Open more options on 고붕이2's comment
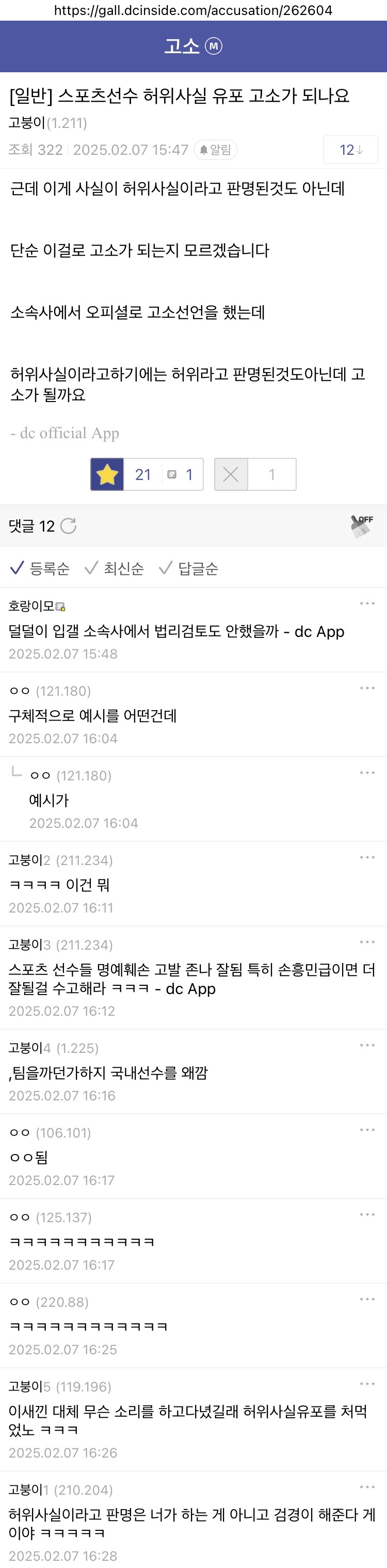 (367, 857)
